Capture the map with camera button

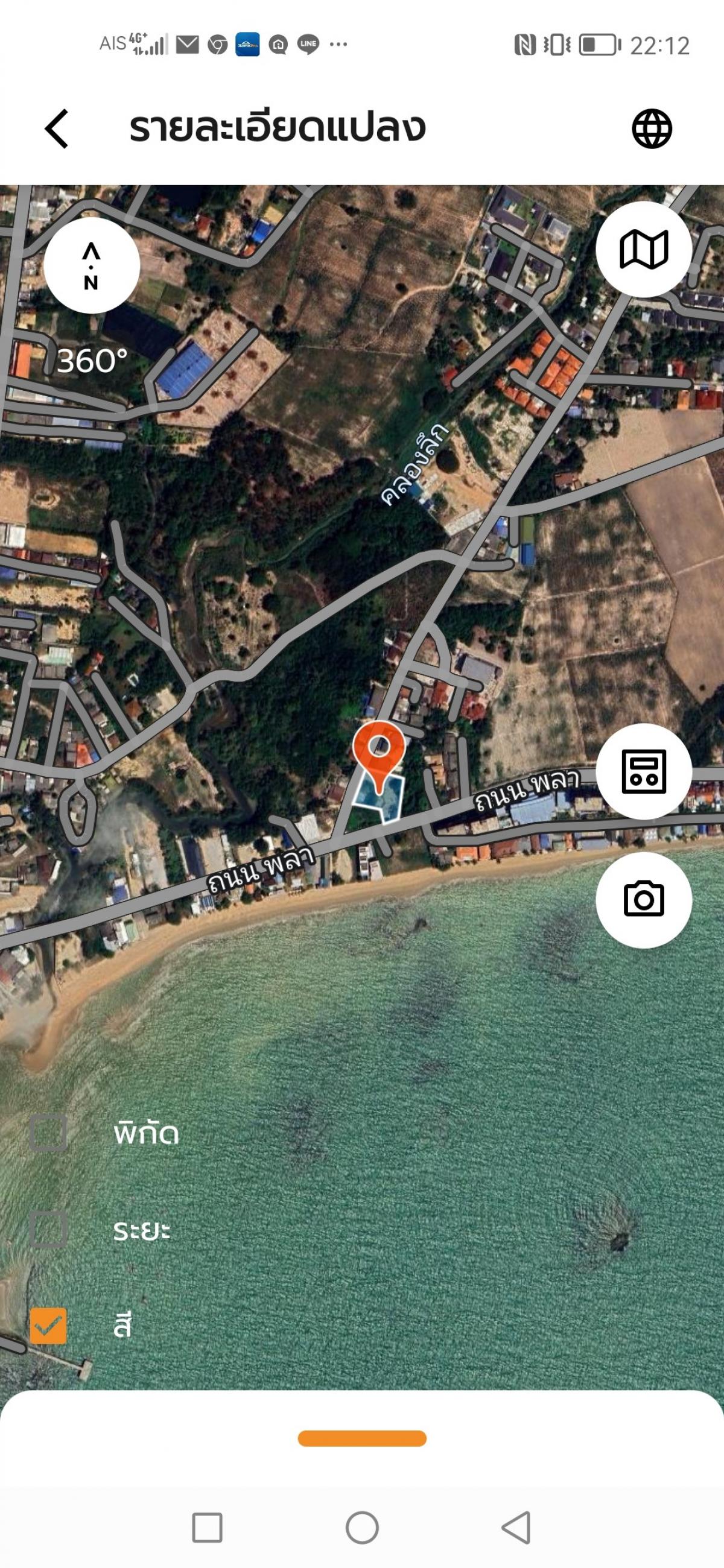coord(644,900)
